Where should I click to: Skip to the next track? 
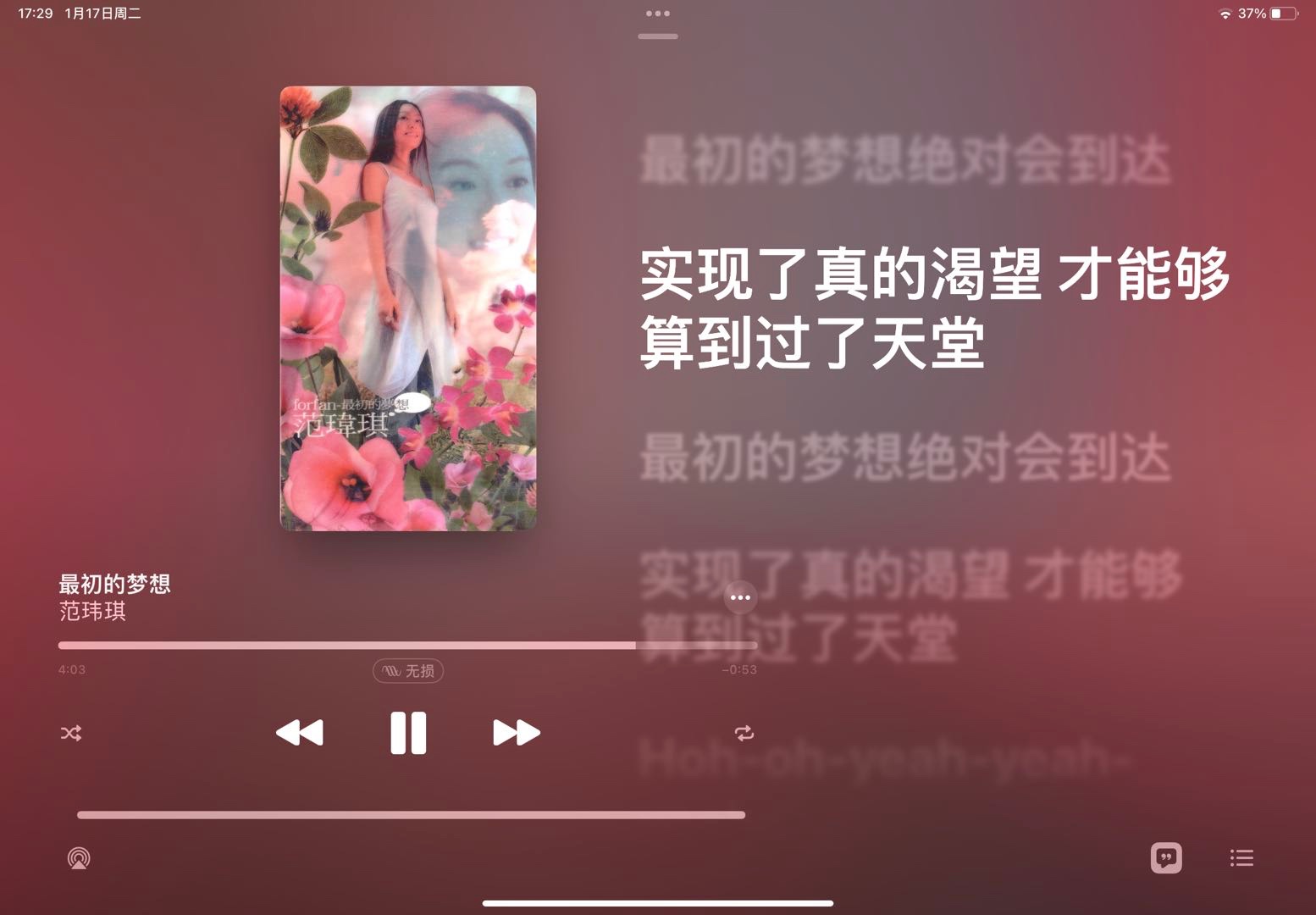[516, 733]
